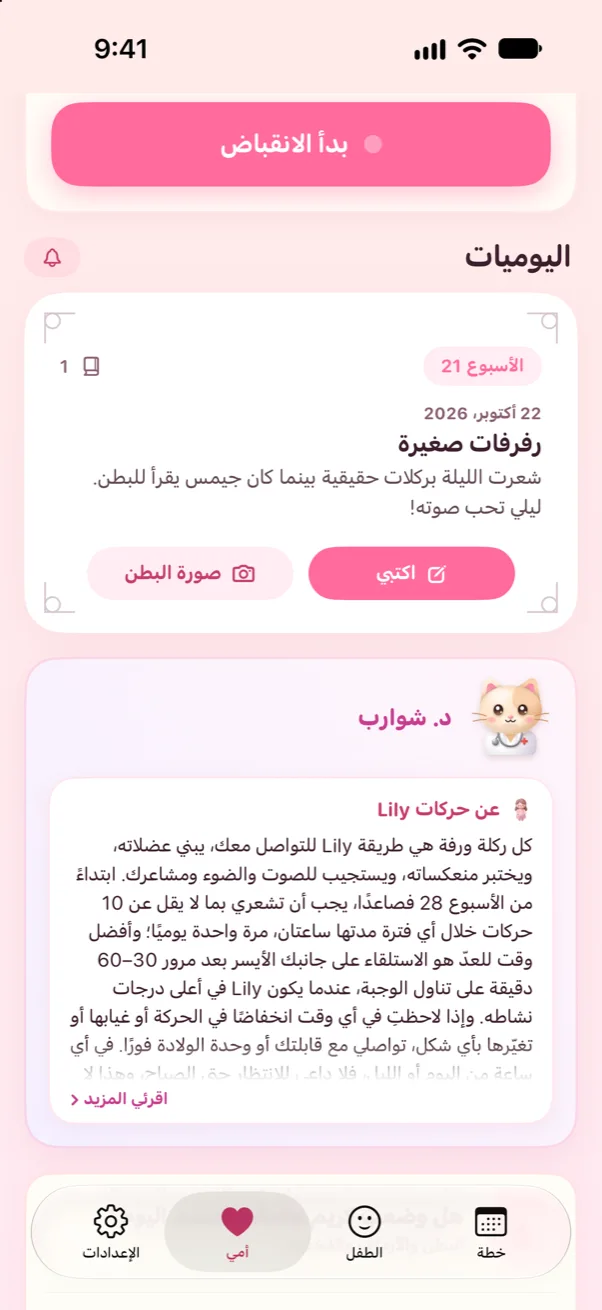Viewport: 602px width, 1310px height.
Task: Select the أمي tab
Action: point(237,1232)
